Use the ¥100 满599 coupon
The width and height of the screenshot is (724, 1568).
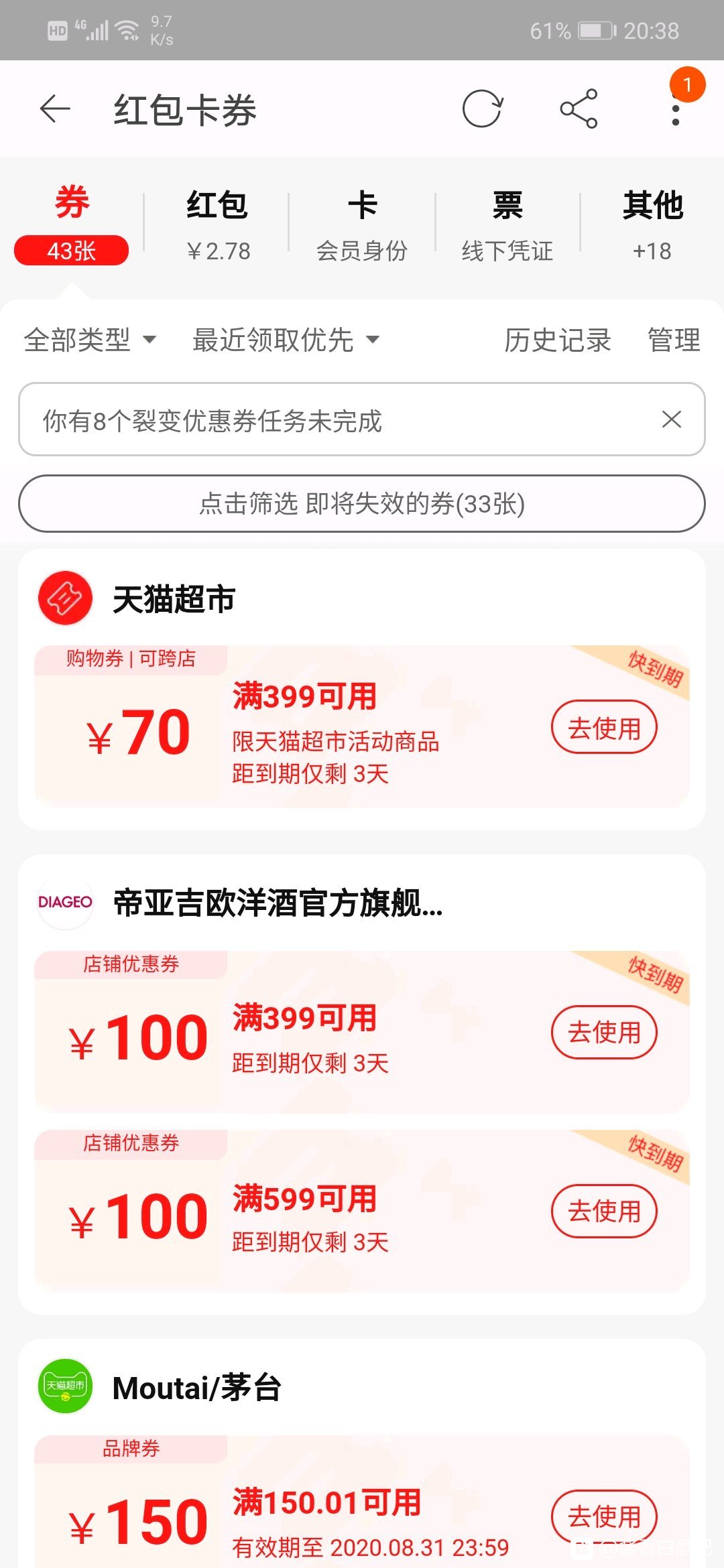(x=604, y=1212)
